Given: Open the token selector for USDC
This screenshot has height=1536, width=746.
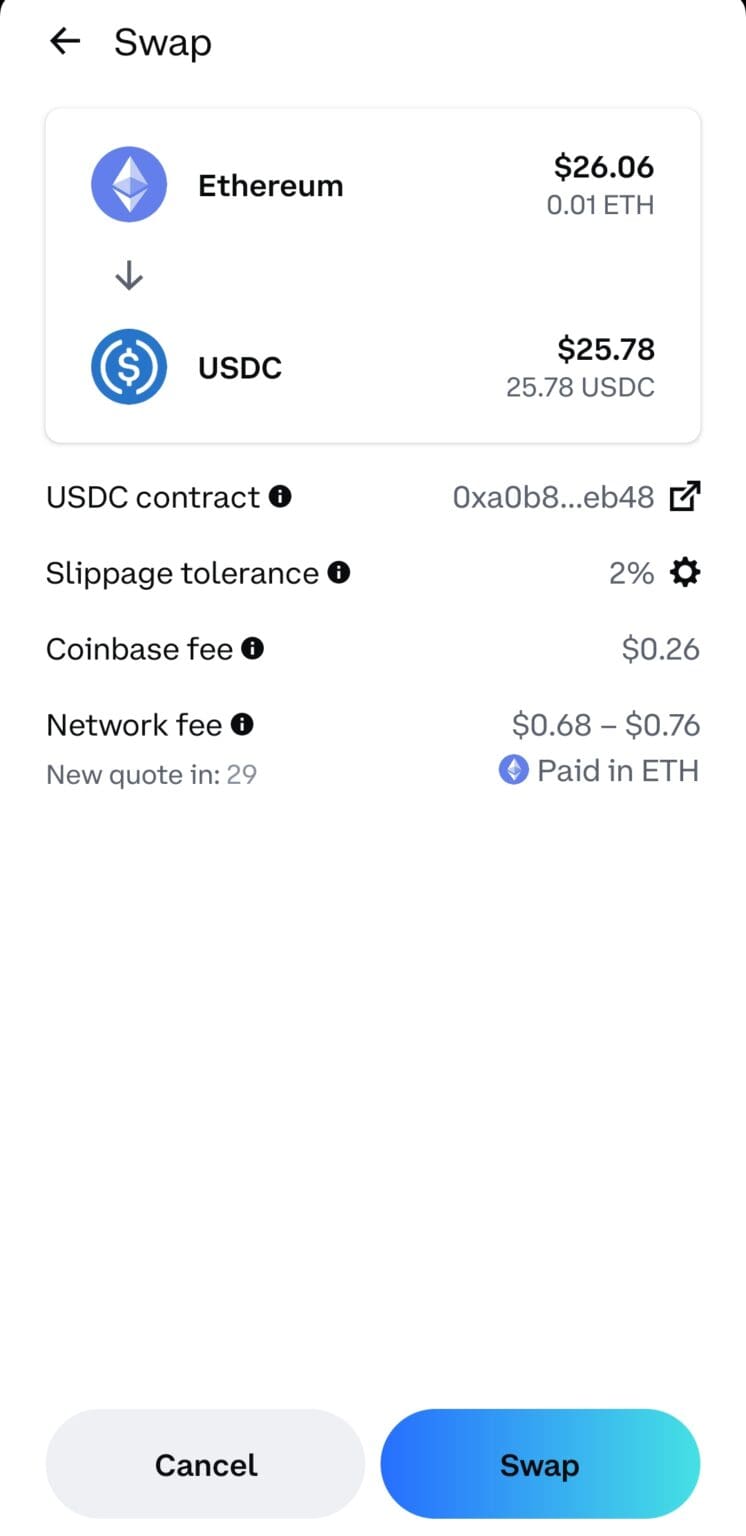Looking at the screenshot, I should [239, 367].
